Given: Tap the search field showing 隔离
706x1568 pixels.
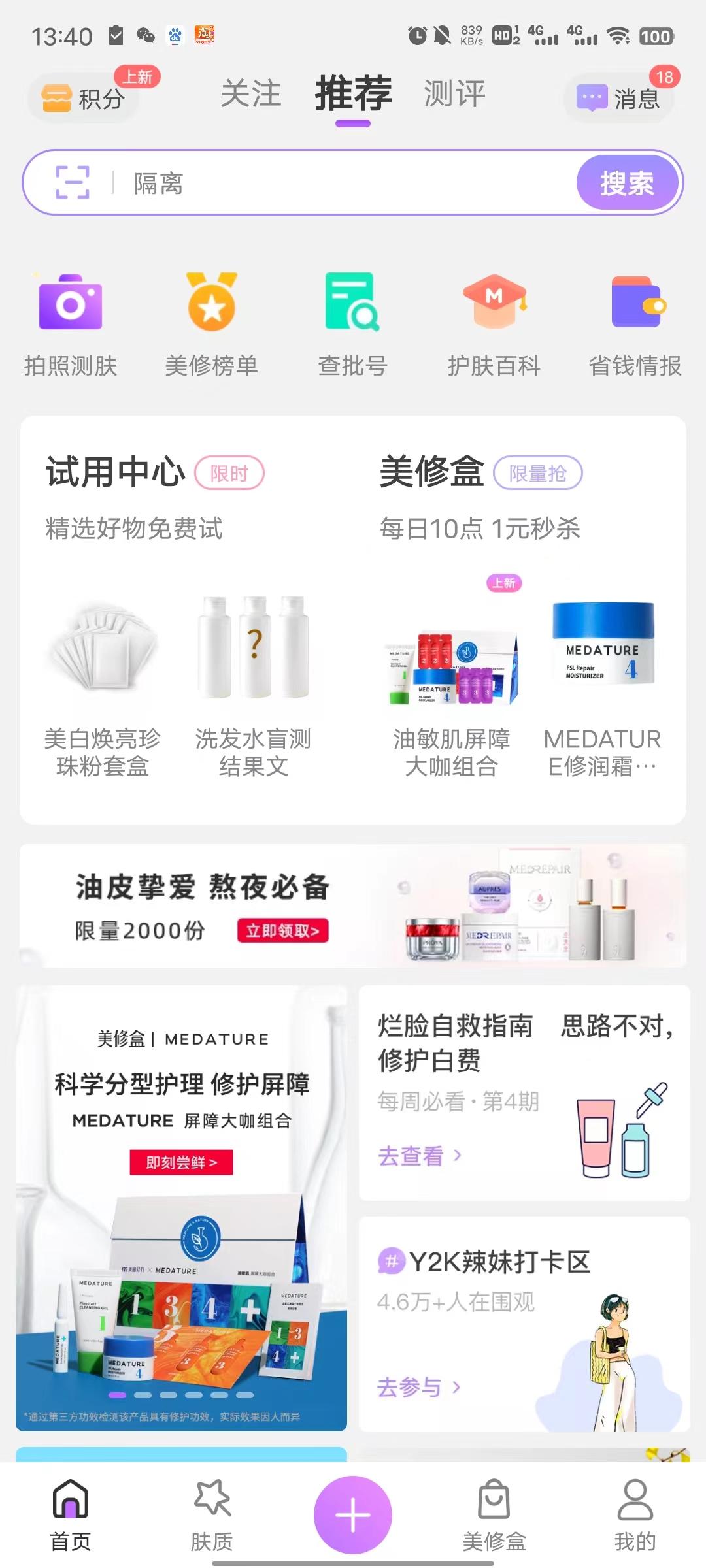Looking at the screenshot, I should [340, 183].
